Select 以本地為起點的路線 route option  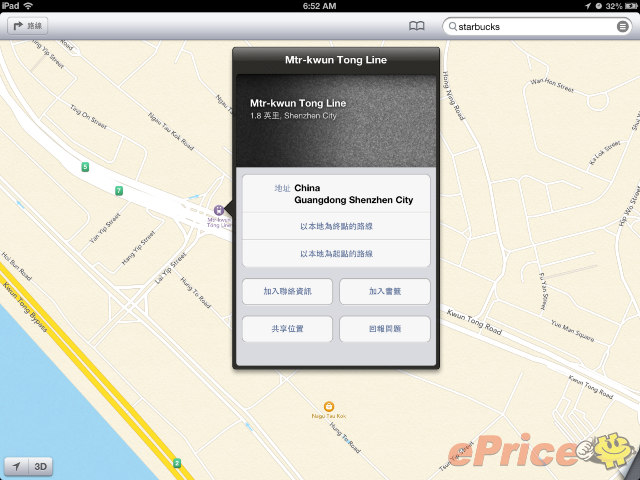pyautogui.click(x=336, y=253)
